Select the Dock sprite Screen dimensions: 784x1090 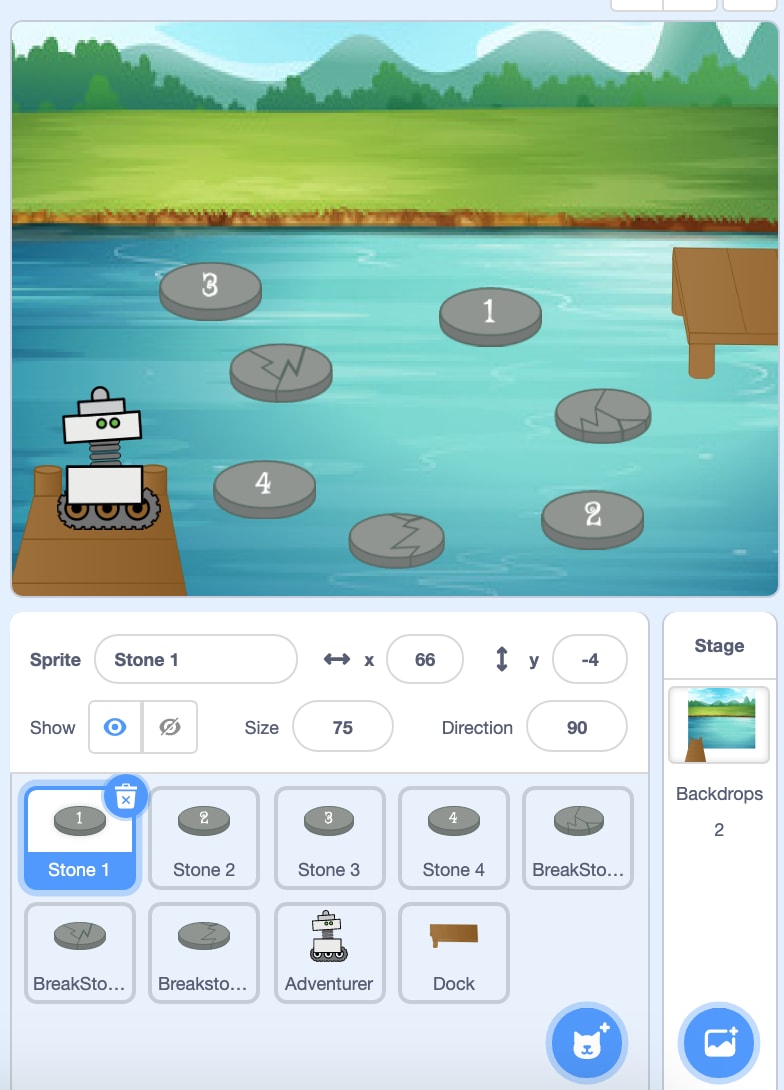coord(453,952)
